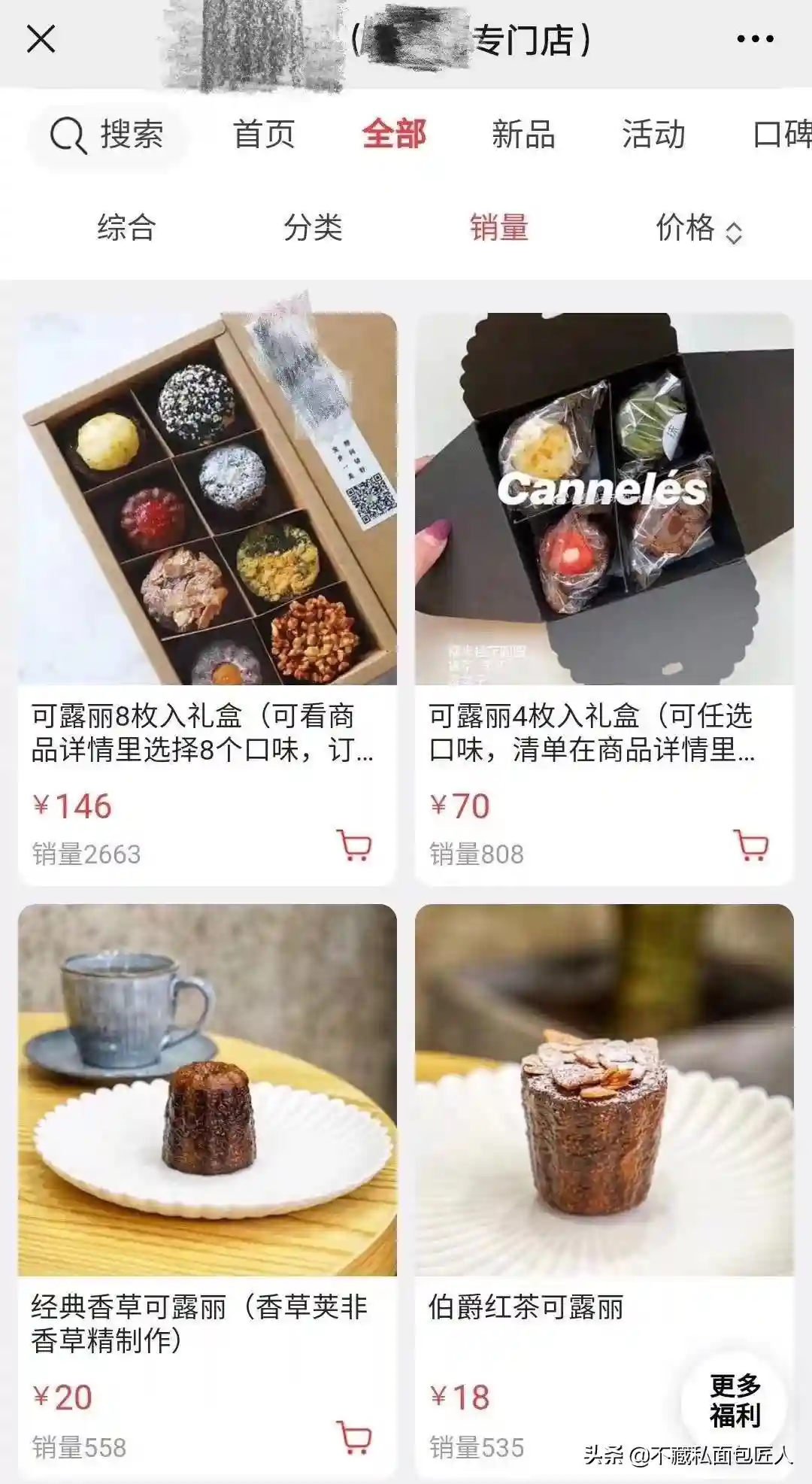The height and width of the screenshot is (1484, 812).
Task: Go to the 新品 tab
Action: (523, 135)
